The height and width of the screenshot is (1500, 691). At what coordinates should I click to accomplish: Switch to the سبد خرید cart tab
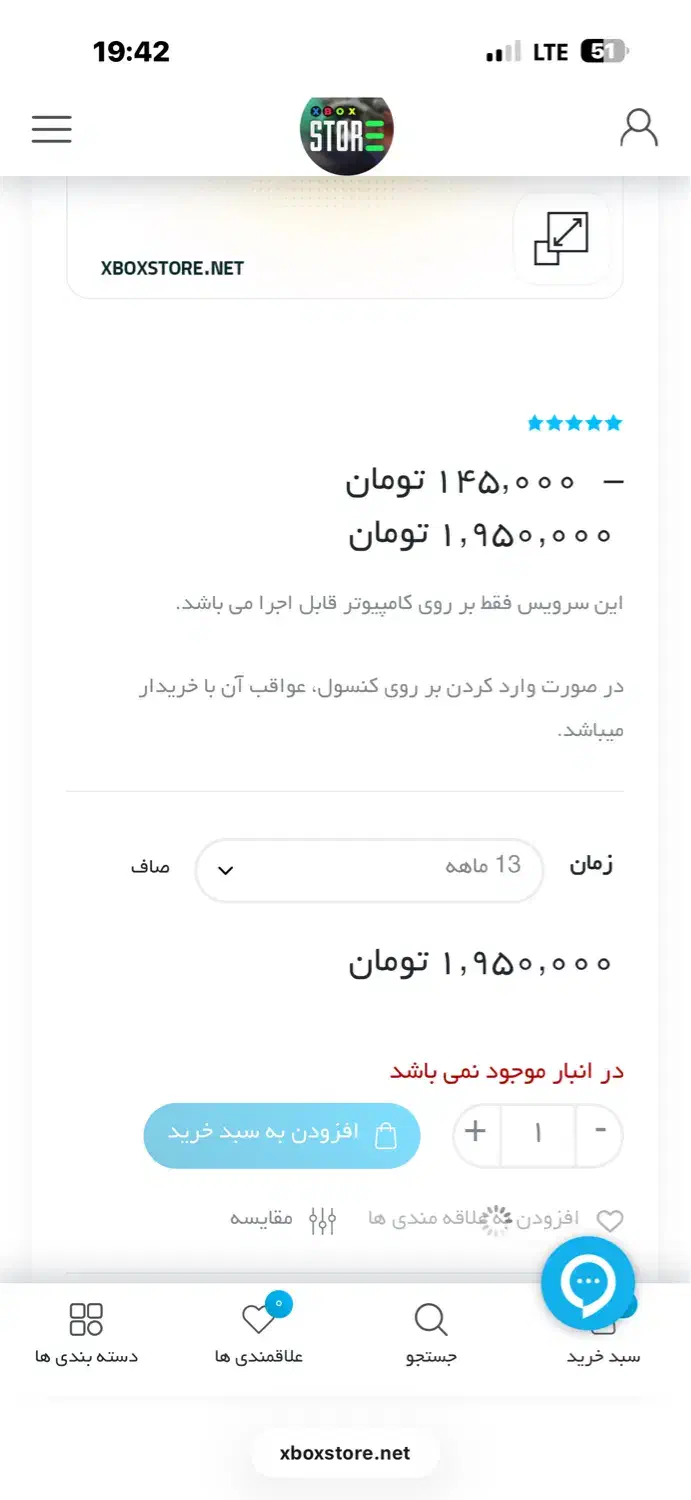click(603, 1345)
